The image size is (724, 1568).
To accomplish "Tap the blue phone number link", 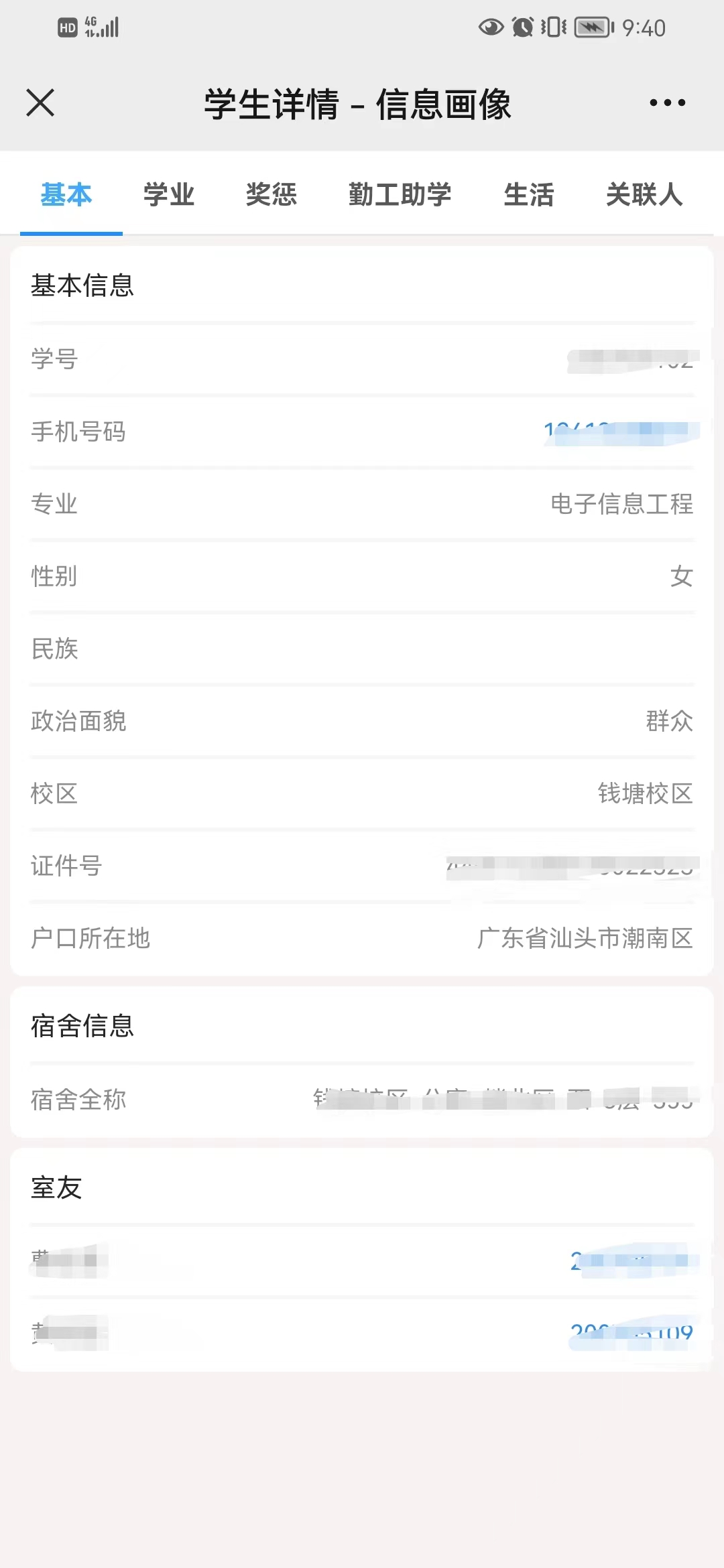I will (620, 432).
